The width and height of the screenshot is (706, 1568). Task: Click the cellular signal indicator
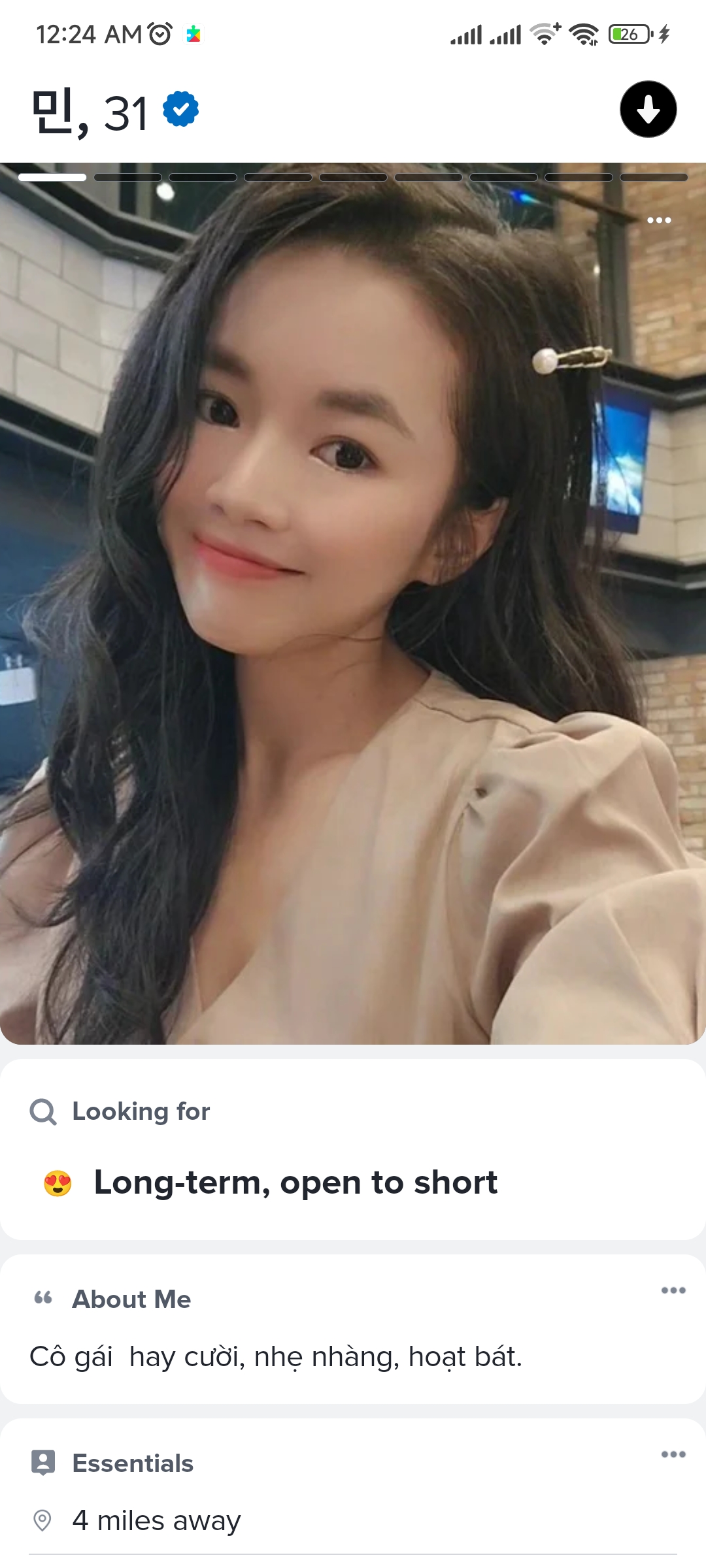tap(467, 33)
